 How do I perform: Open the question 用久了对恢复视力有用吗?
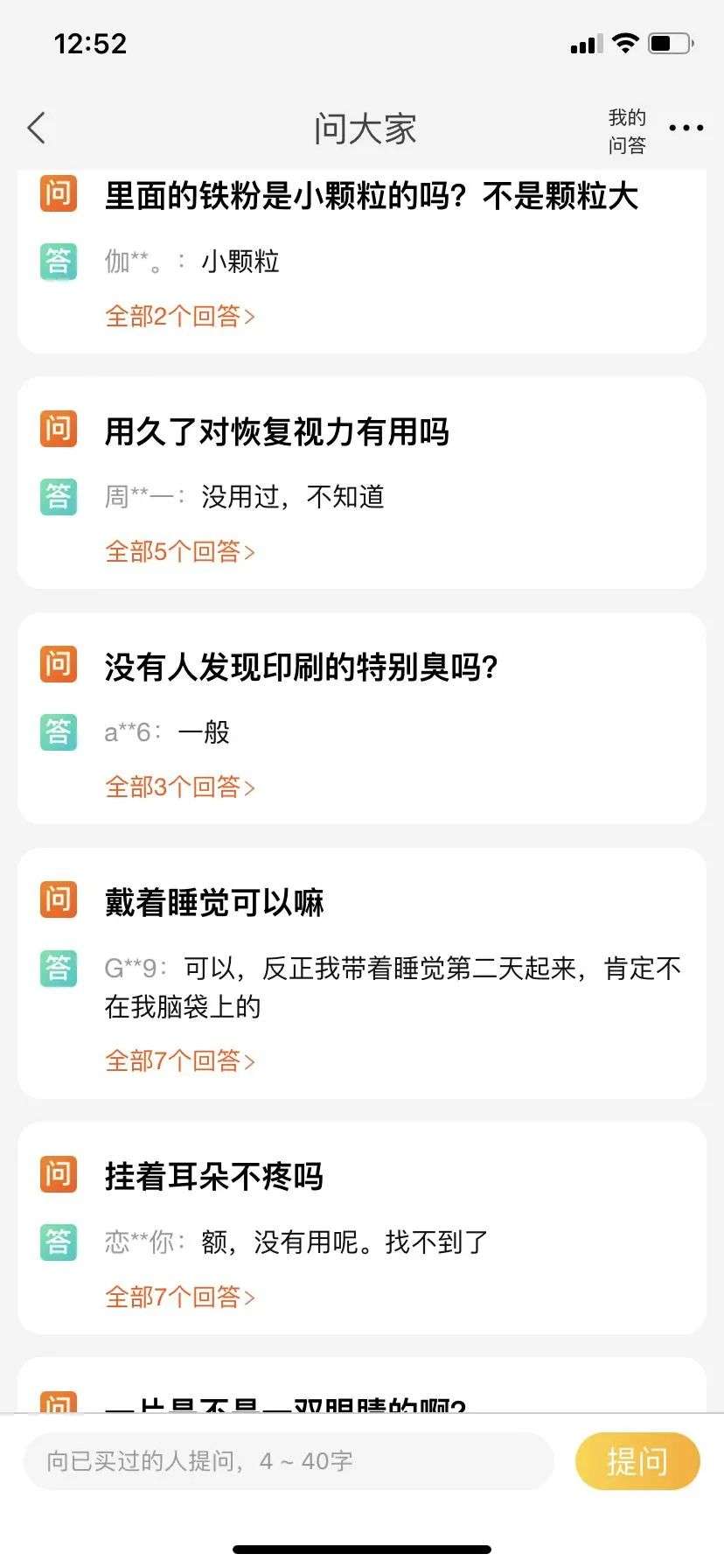[276, 431]
